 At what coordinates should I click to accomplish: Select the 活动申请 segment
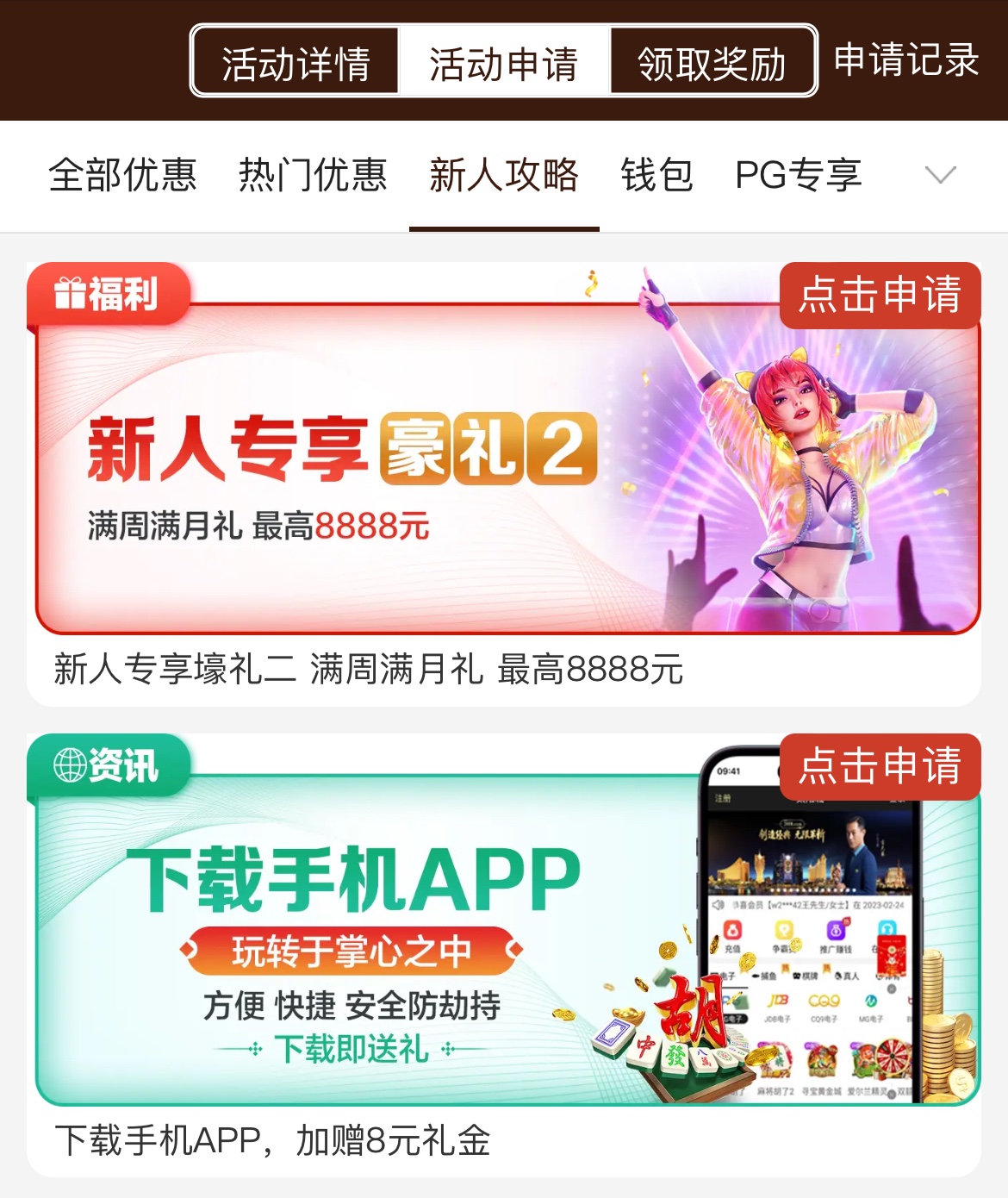[x=504, y=62]
